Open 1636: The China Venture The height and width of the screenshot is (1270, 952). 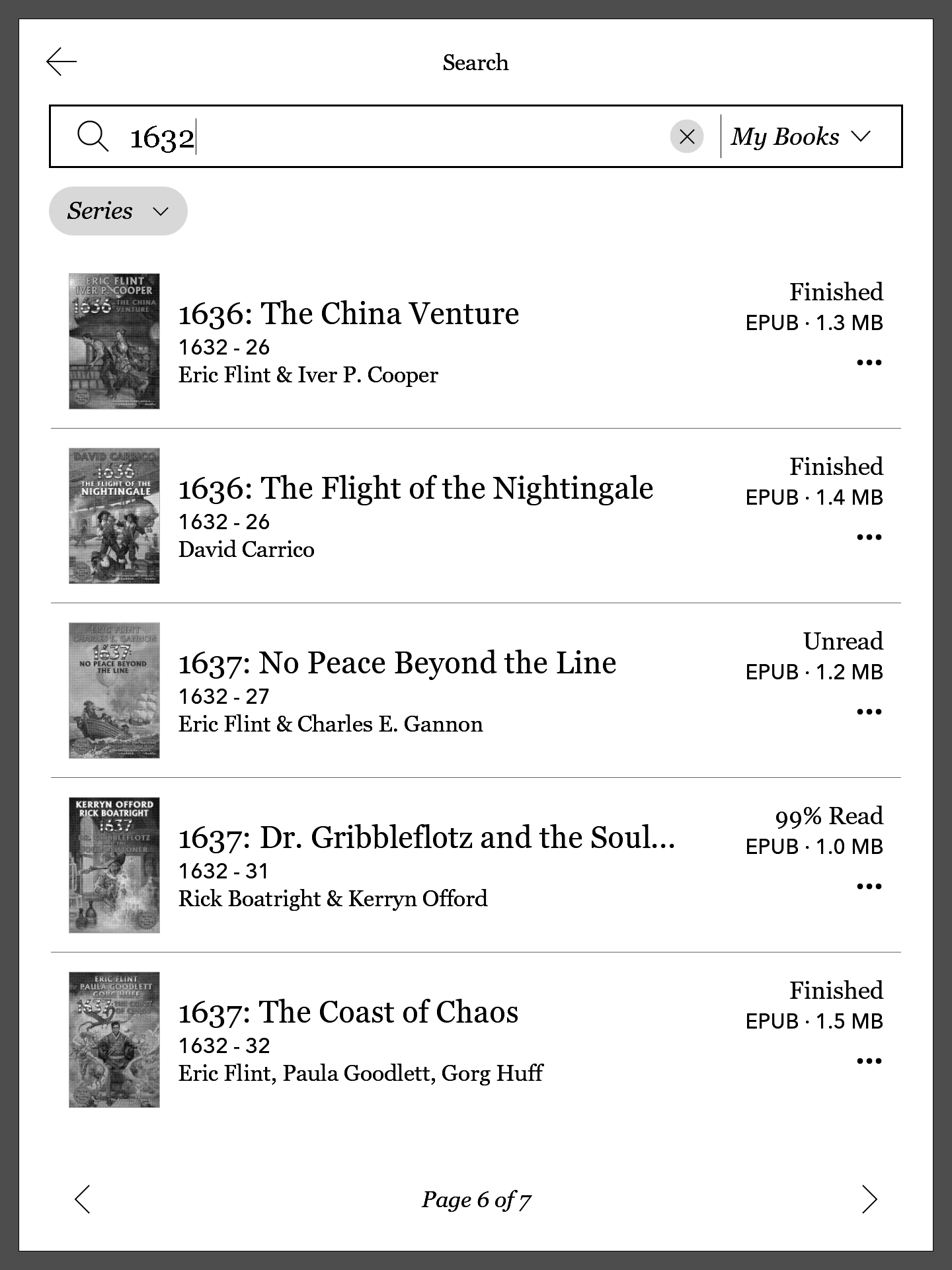tap(348, 314)
